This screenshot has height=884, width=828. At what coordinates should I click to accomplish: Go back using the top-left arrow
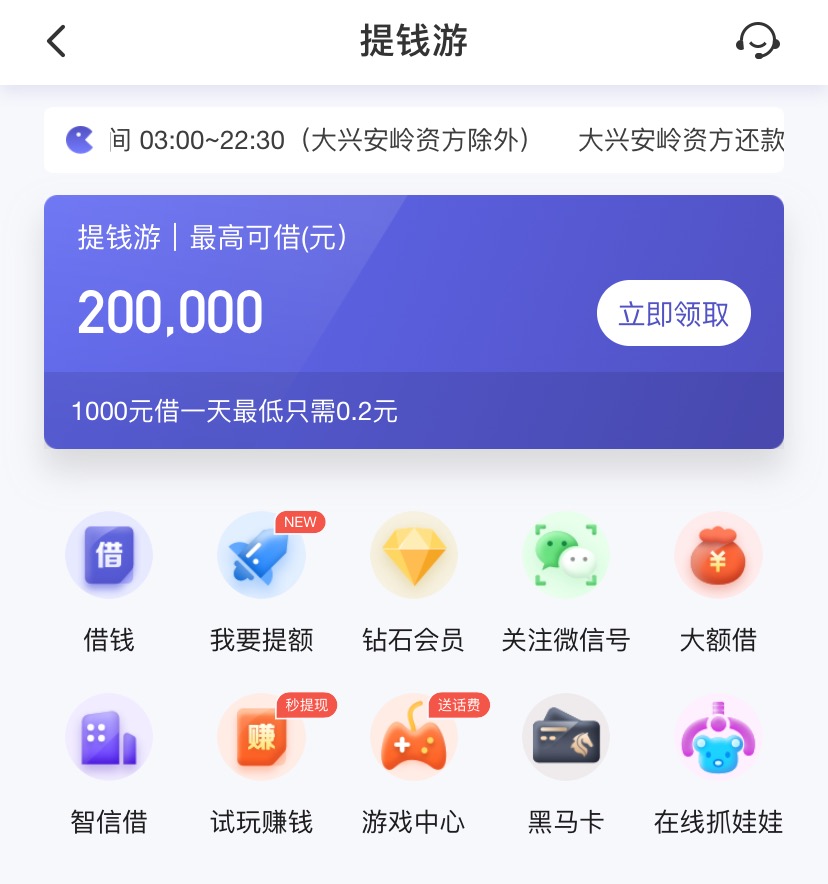56,42
